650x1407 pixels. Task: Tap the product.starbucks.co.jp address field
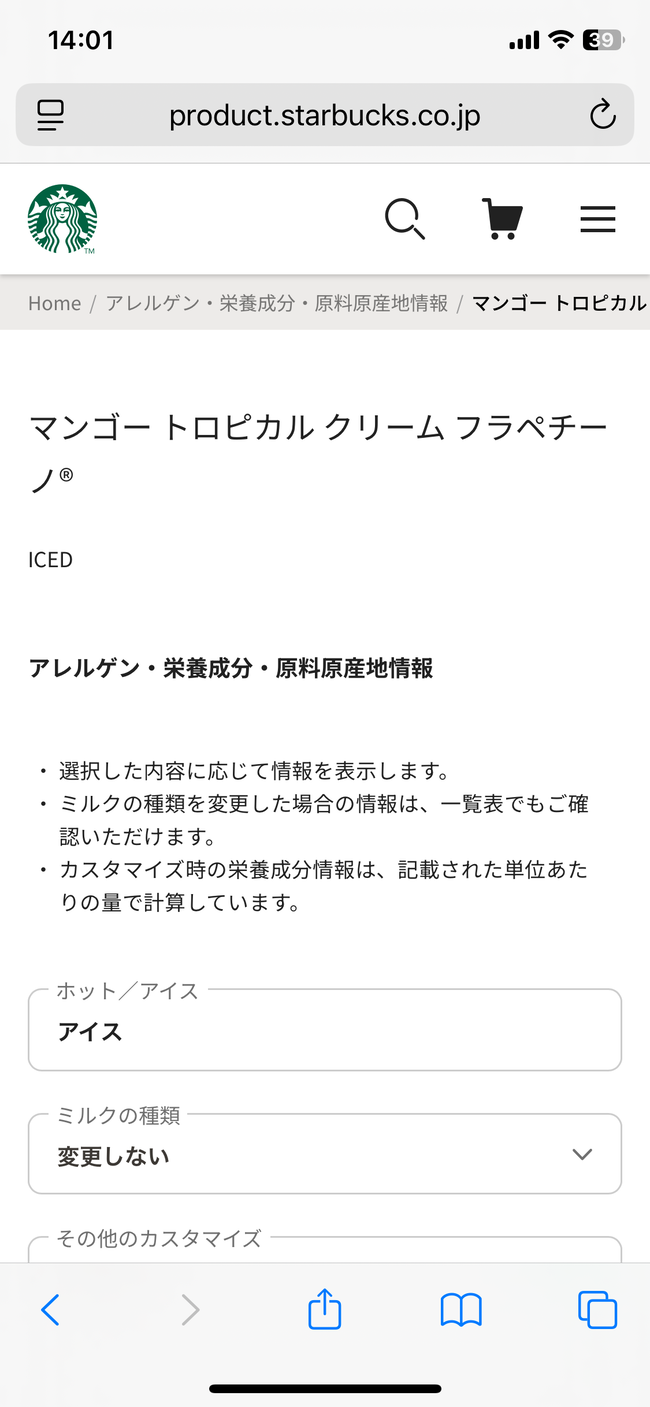coord(325,115)
